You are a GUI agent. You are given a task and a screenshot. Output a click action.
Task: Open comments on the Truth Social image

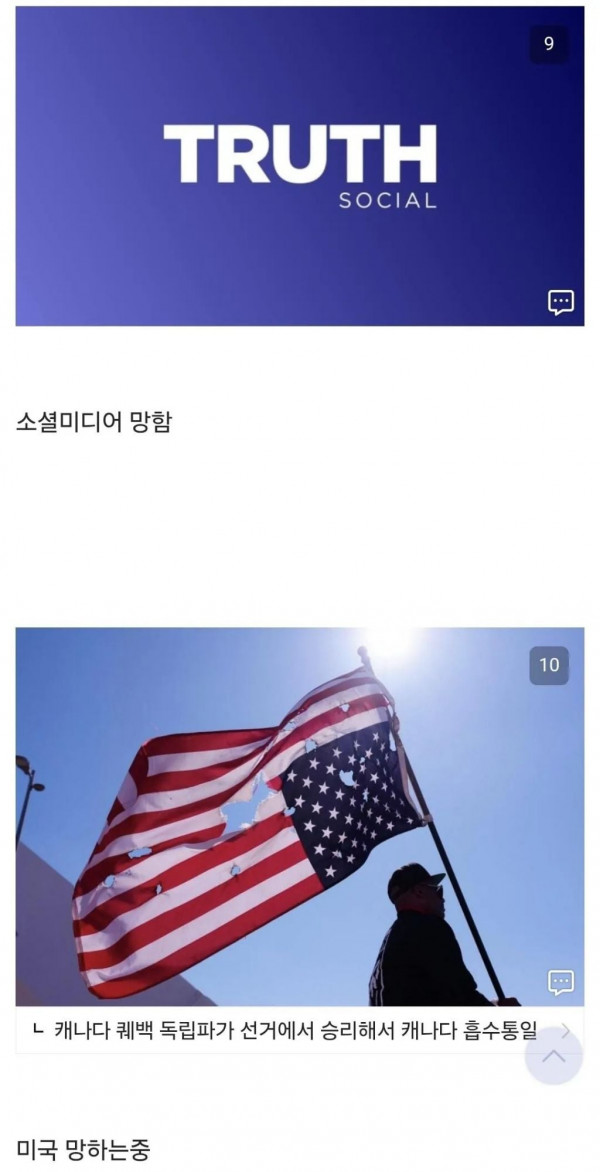coord(561,302)
